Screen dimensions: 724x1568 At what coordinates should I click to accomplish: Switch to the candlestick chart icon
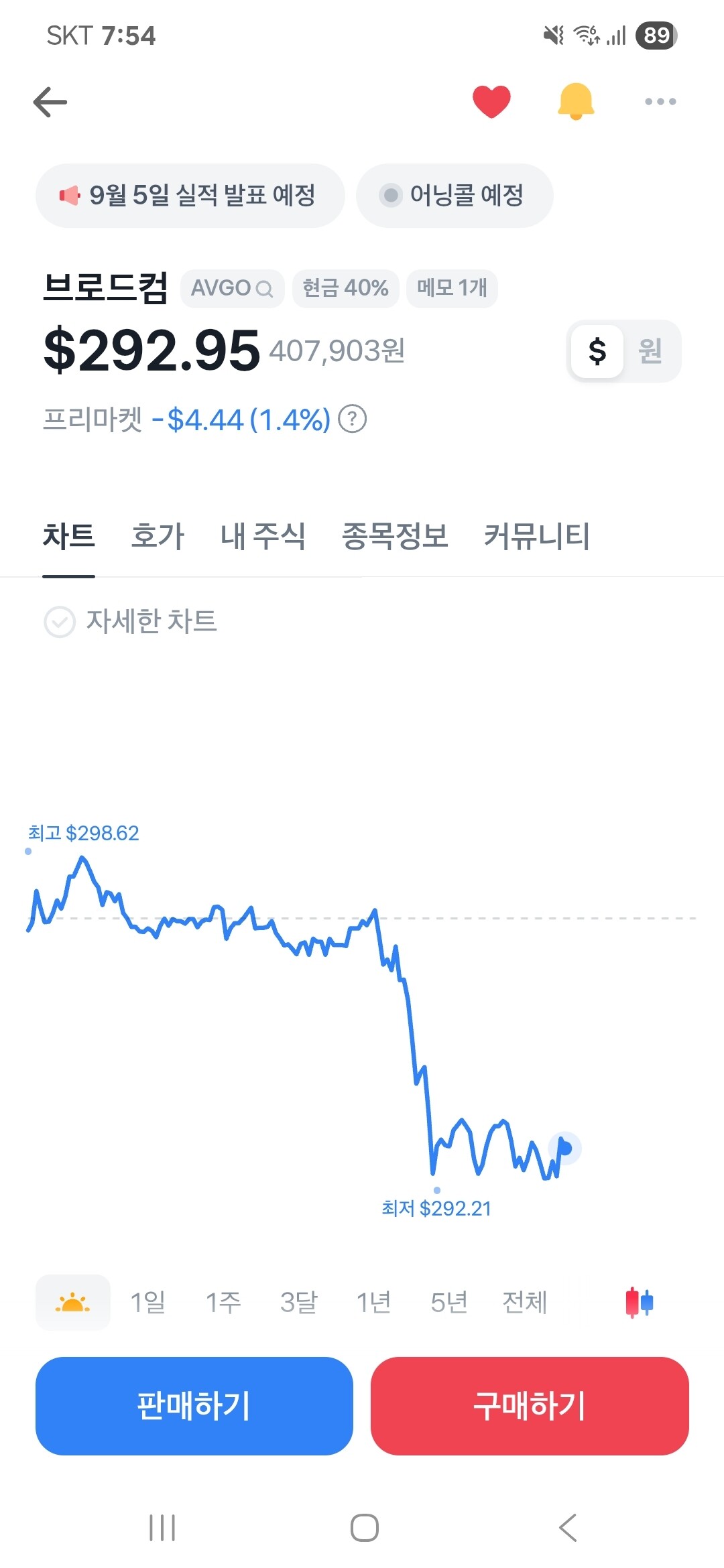pyautogui.click(x=639, y=1302)
